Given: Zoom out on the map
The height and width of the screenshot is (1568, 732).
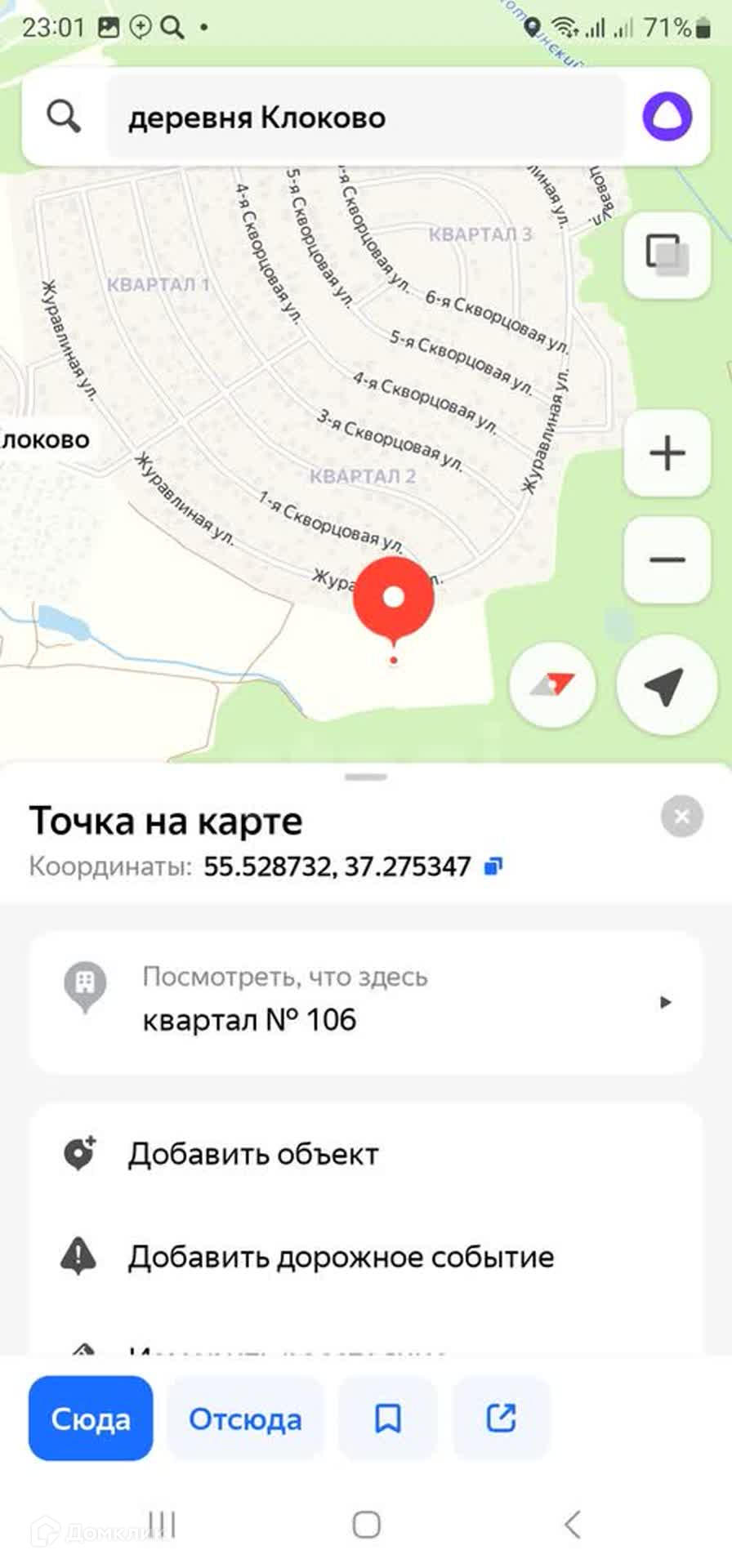Looking at the screenshot, I should click(x=667, y=560).
